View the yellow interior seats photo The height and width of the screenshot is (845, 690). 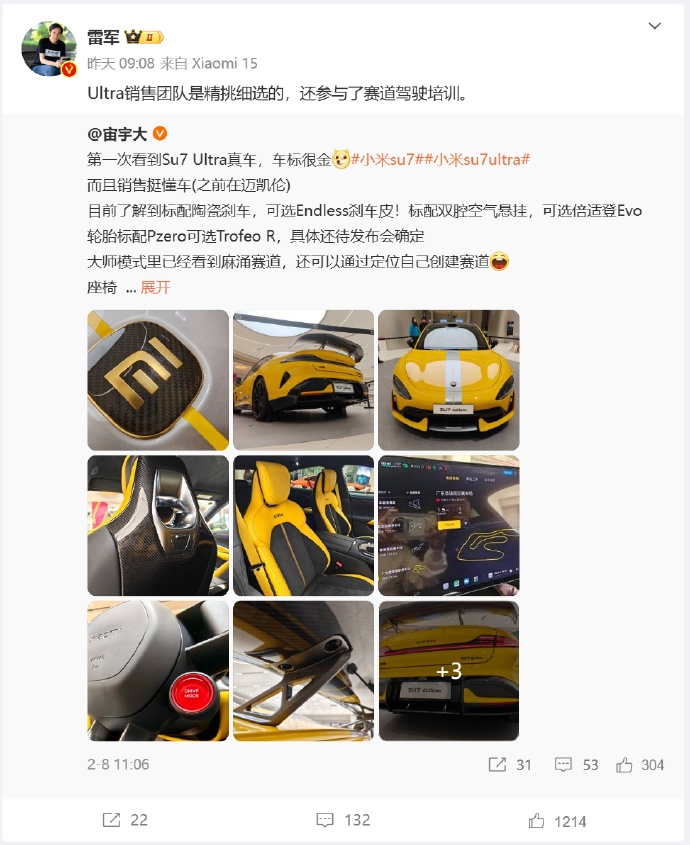[x=303, y=525]
